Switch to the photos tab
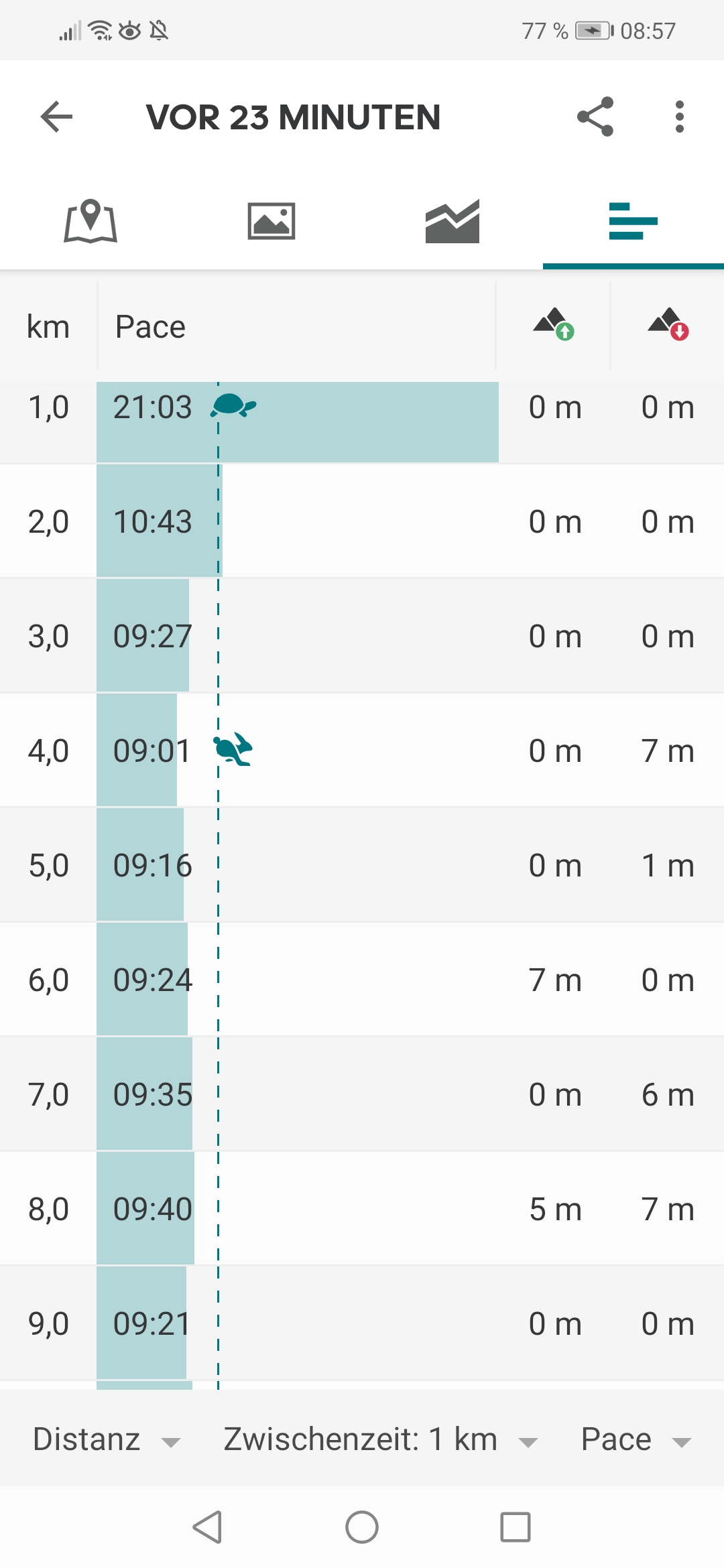The height and width of the screenshot is (1568, 724). pos(271,221)
